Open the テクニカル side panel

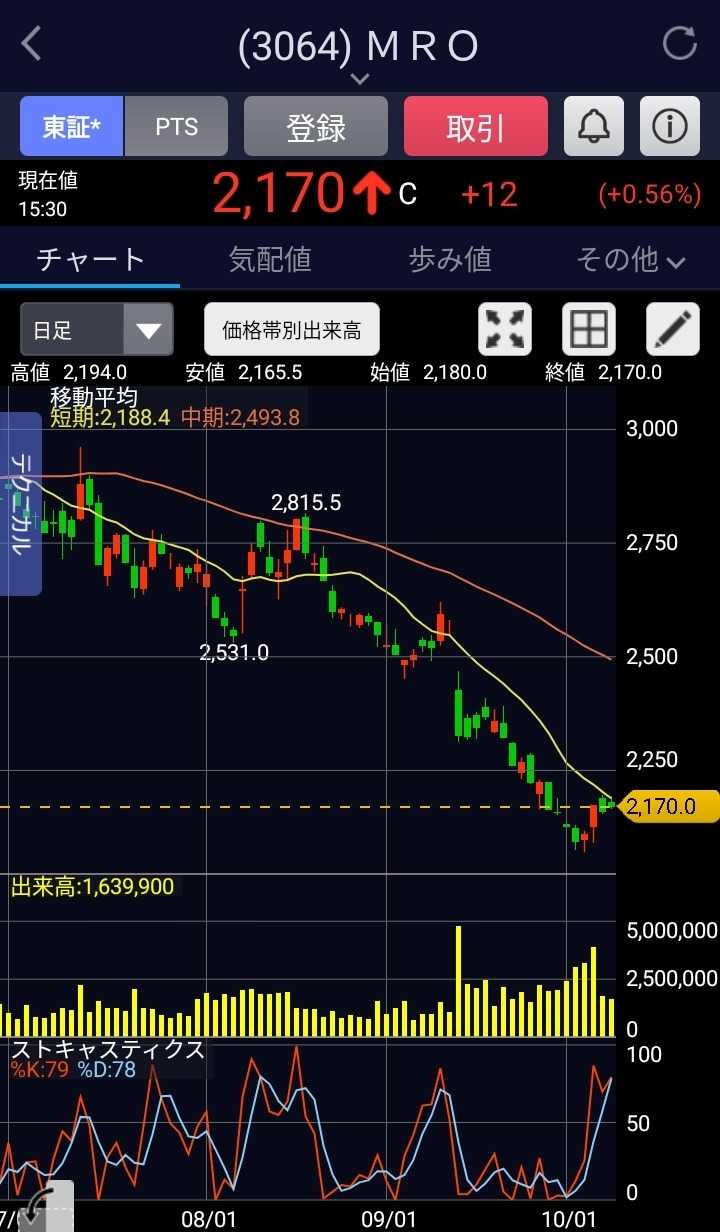pos(21,504)
